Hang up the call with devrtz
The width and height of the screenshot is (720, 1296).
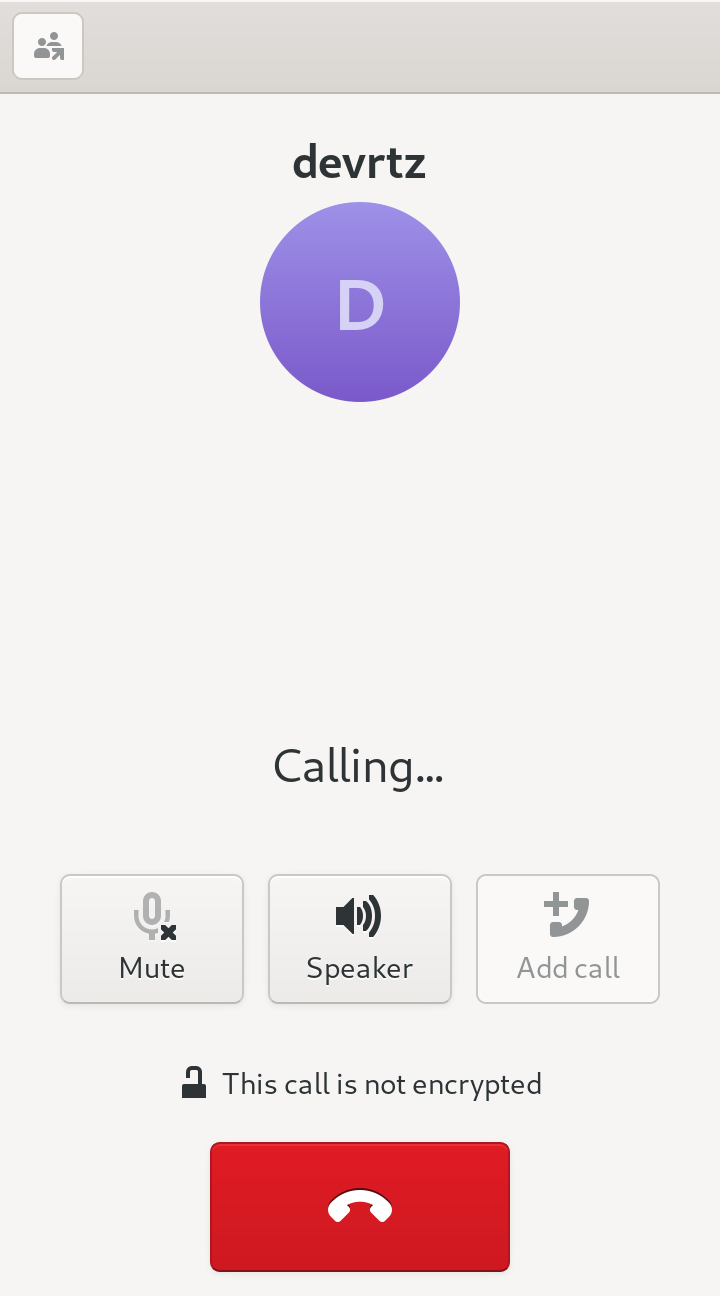click(360, 1206)
